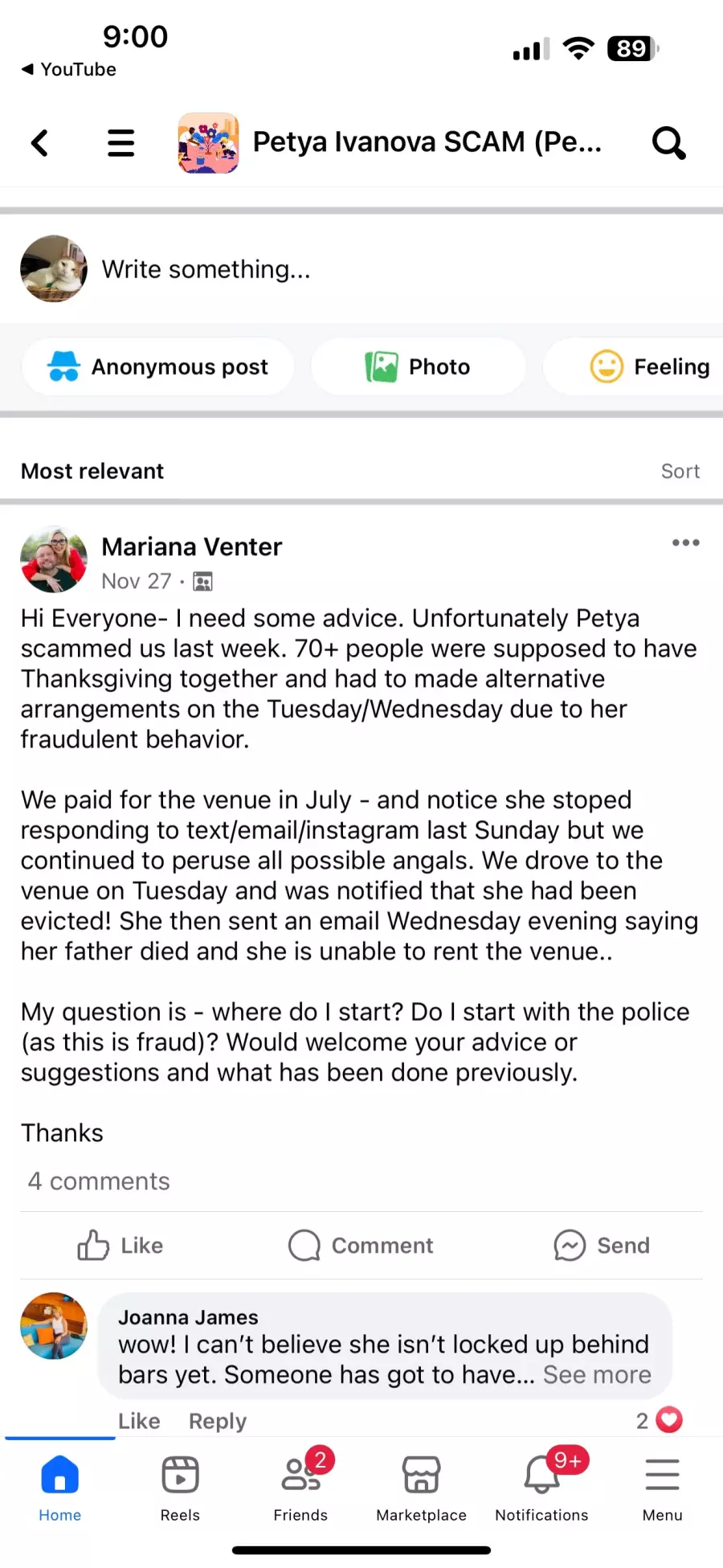Expand Joanna James's comment with See more
The image size is (723, 1568).
(597, 1375)
